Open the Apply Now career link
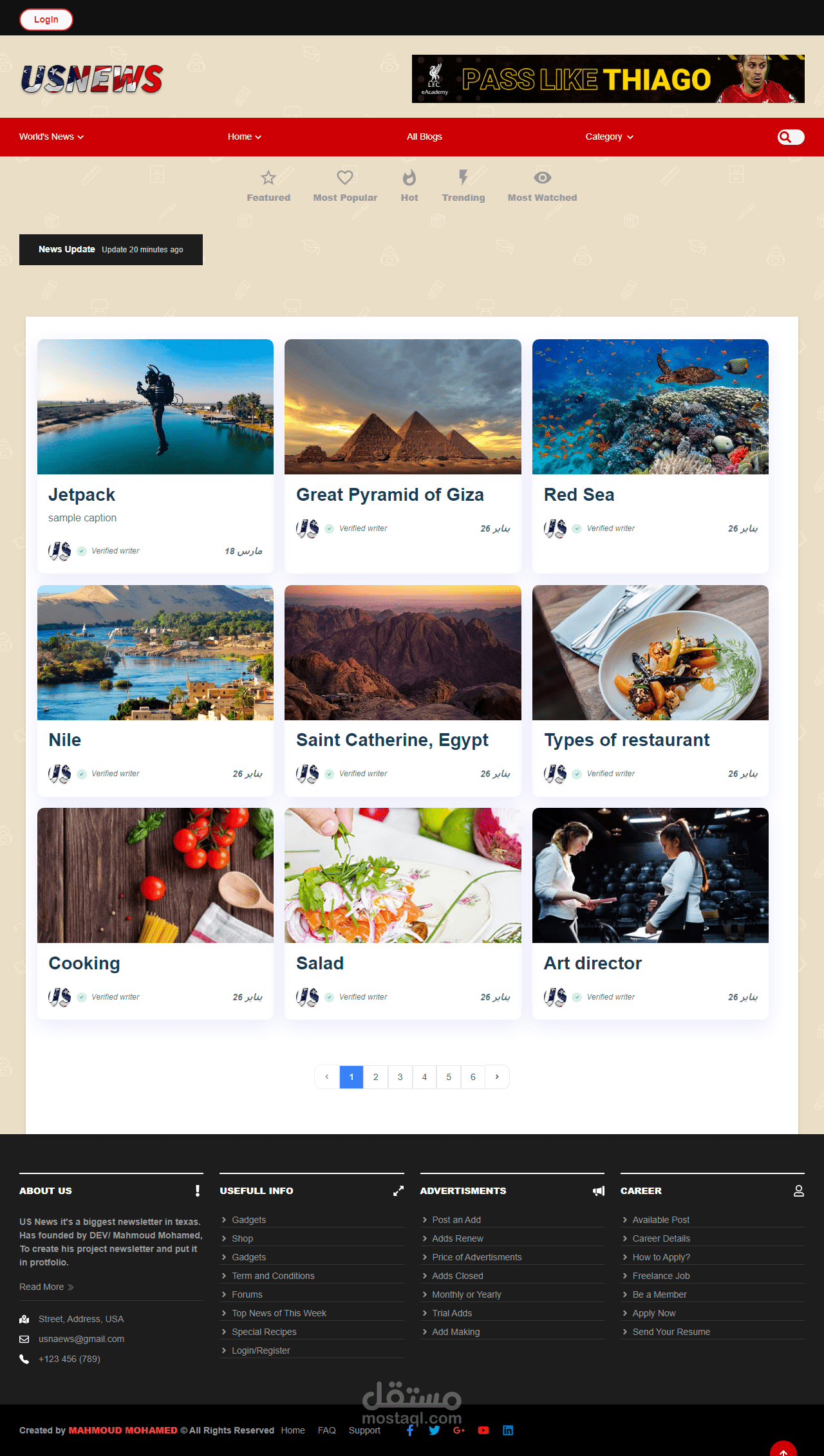824x1456 pixels. pos(654,1313)
